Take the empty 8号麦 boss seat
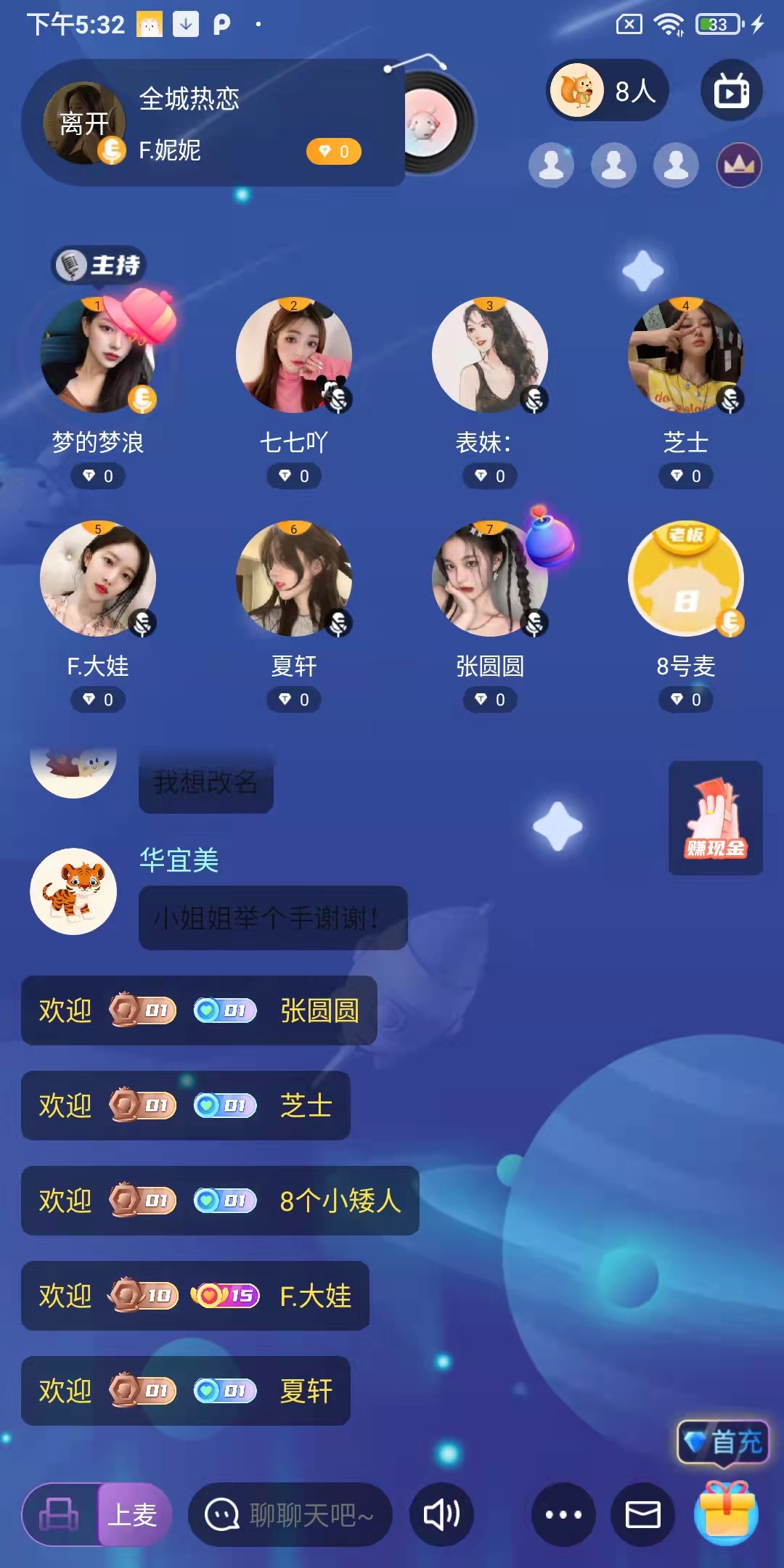The image size is (784, 1568). point(686,579)
